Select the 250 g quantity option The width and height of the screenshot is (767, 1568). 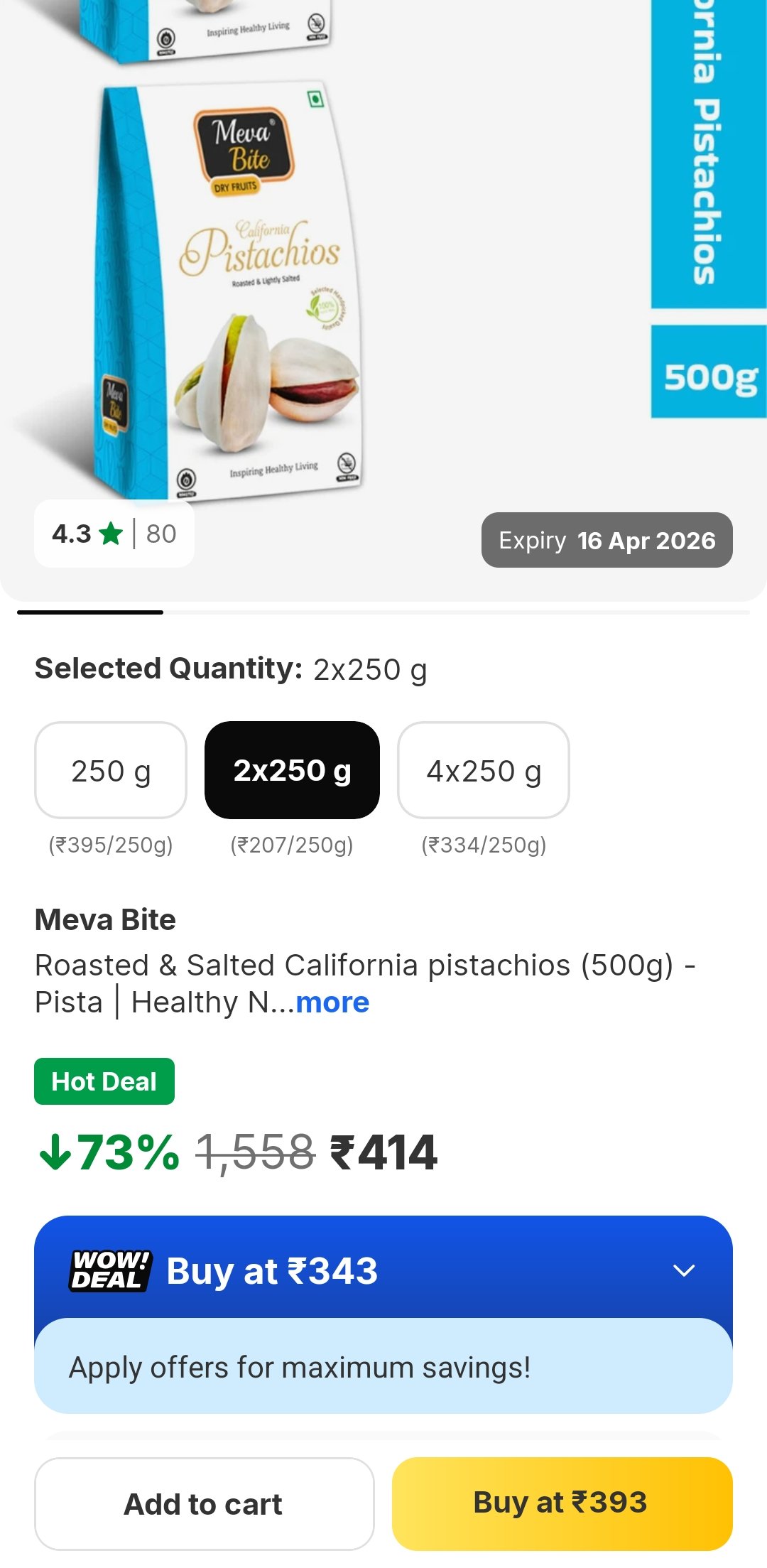click(111, 770)
